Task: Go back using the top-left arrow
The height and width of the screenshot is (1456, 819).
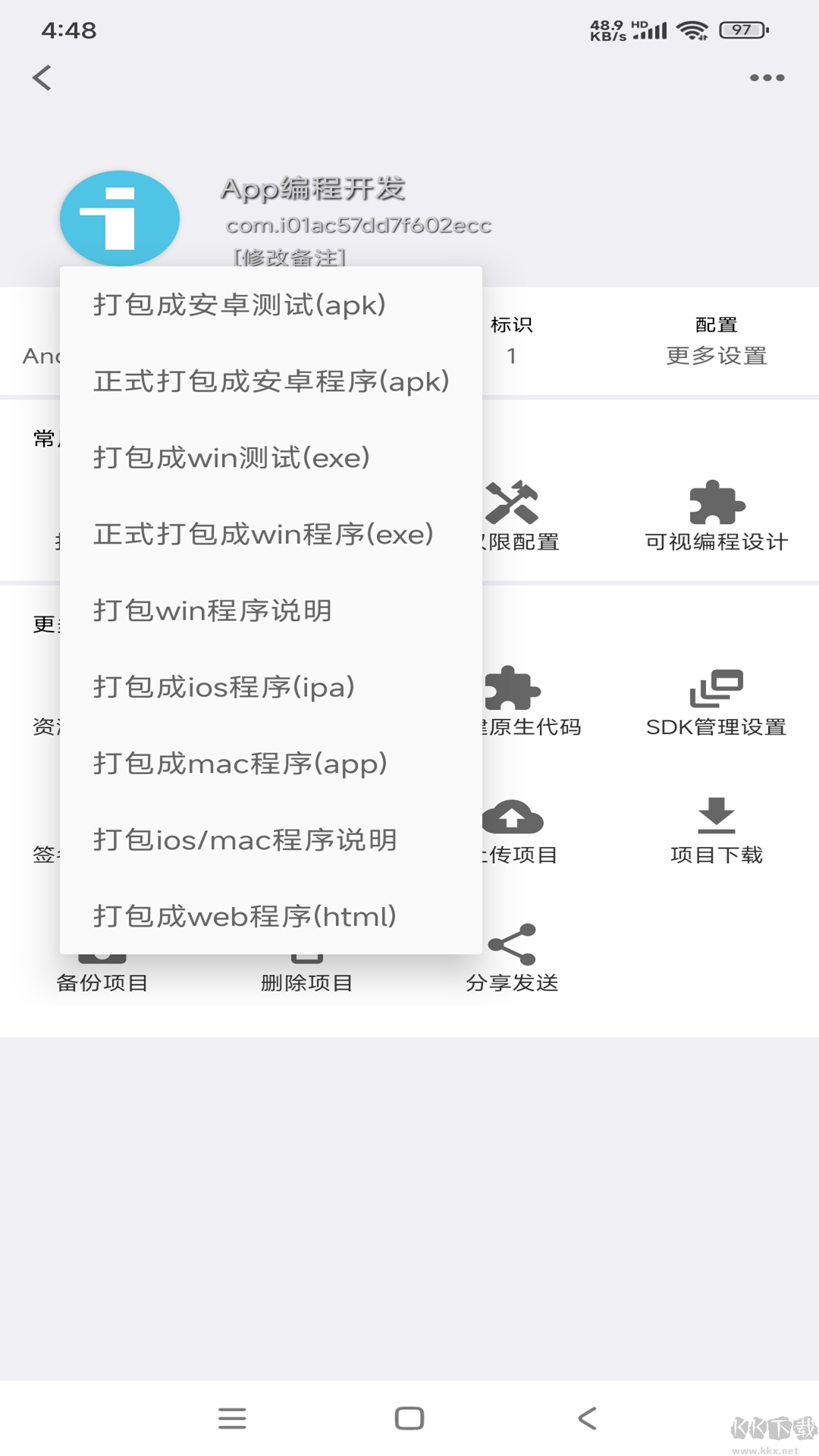Action: (42, 77)
